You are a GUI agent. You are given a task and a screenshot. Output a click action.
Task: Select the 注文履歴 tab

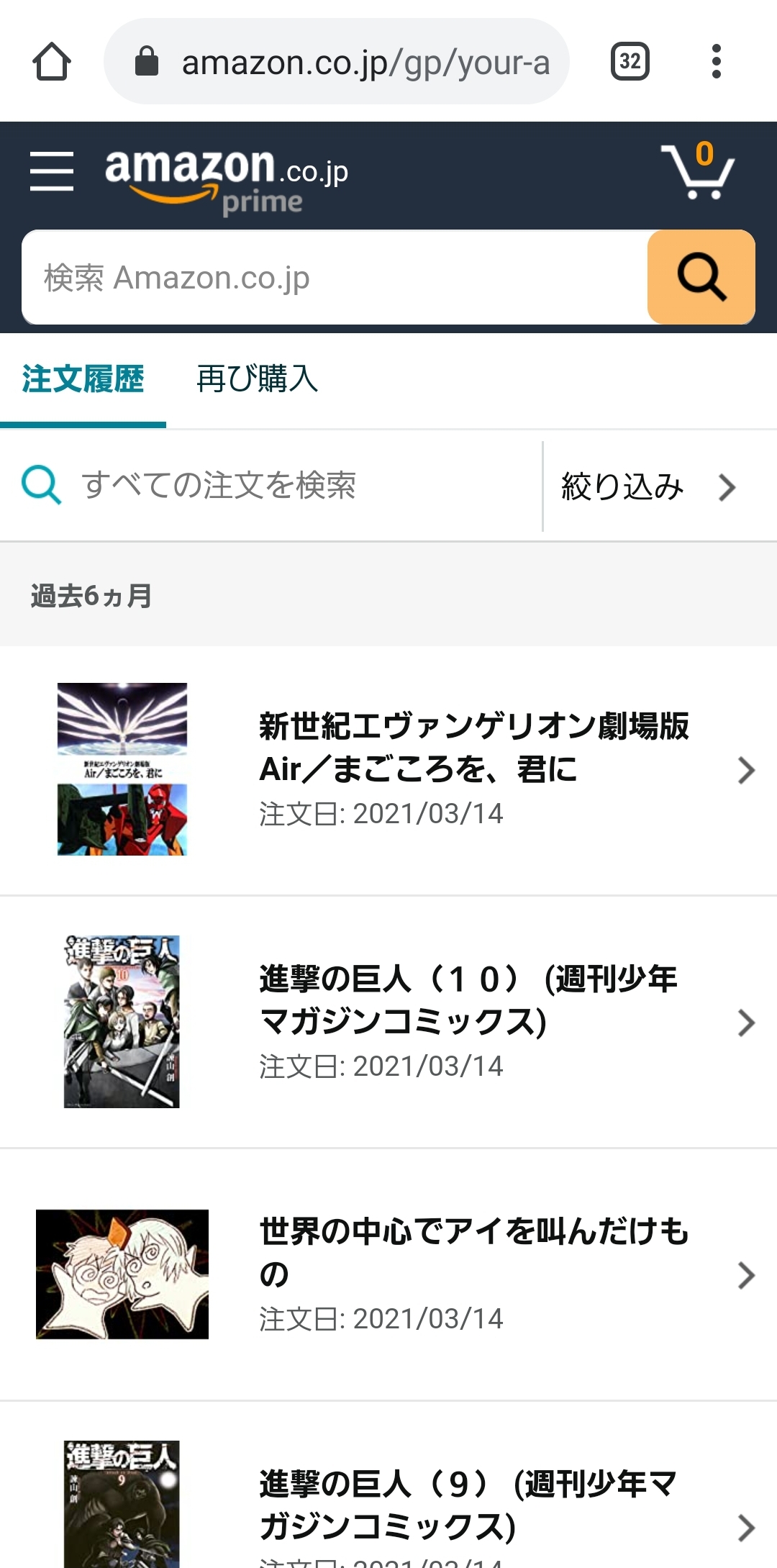83,379
